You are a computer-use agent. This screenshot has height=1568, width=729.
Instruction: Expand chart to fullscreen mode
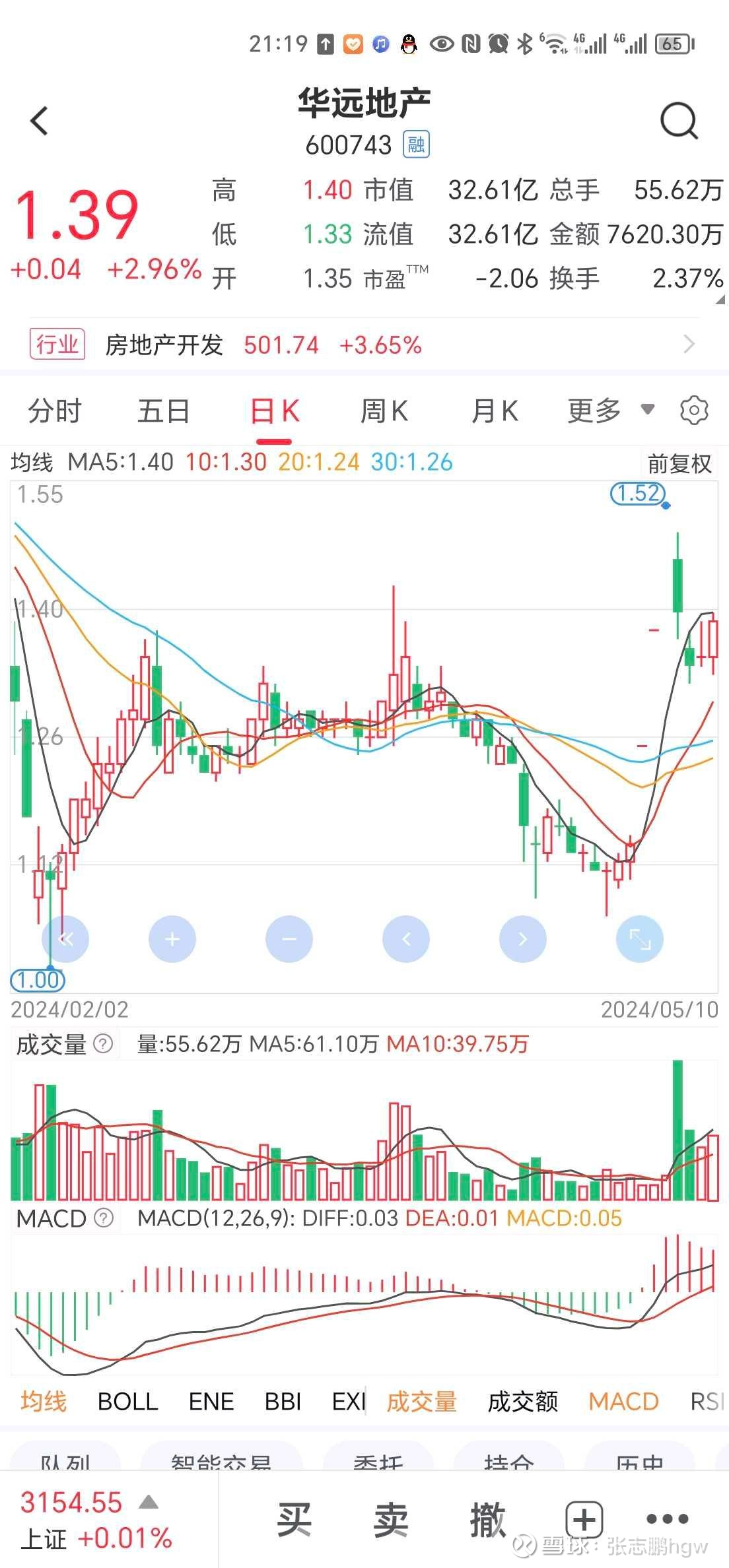639,938
